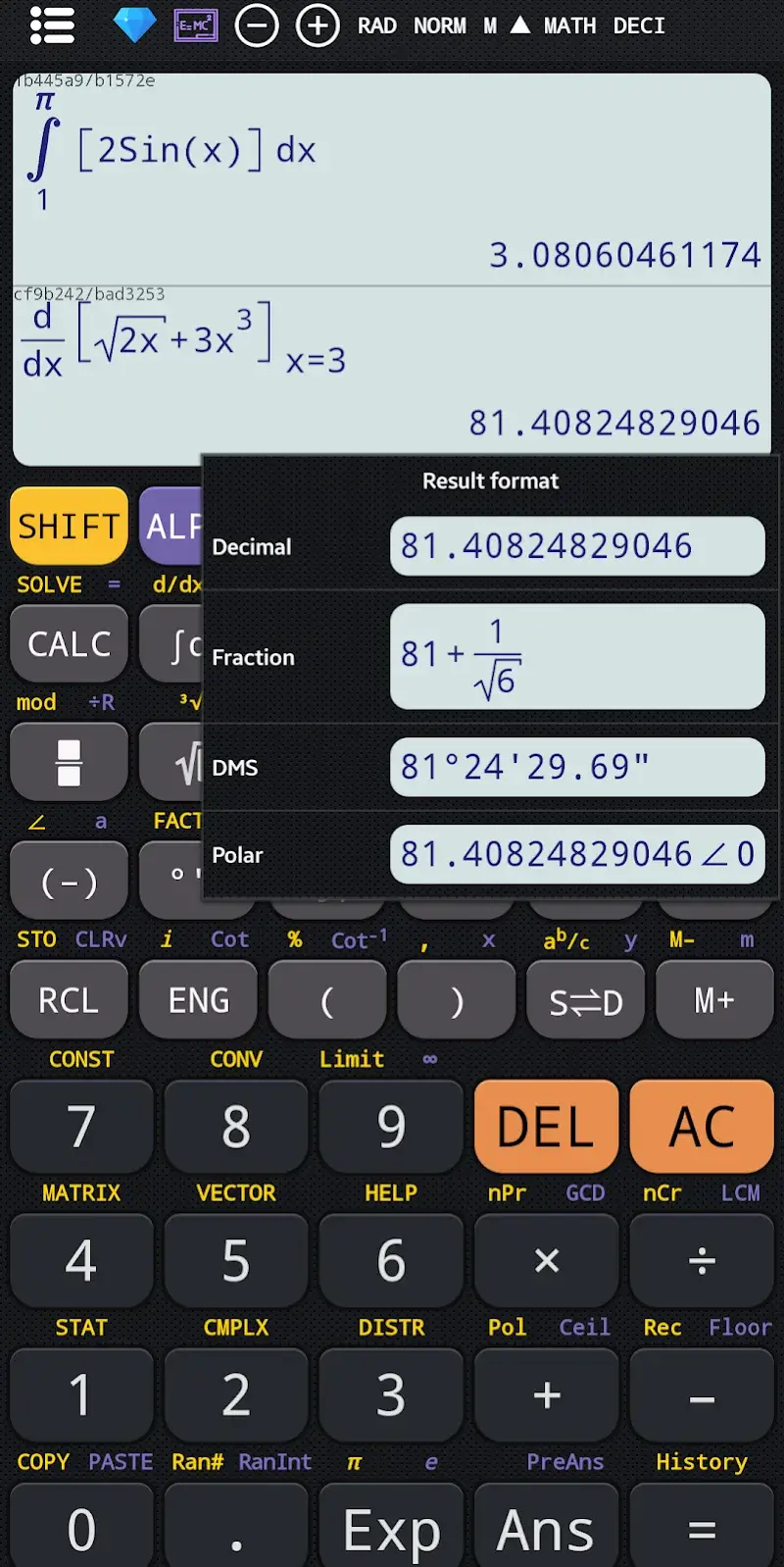Clear everything with AC
The height and width of the screenshot is (1567, 784).
[702, 1127]
